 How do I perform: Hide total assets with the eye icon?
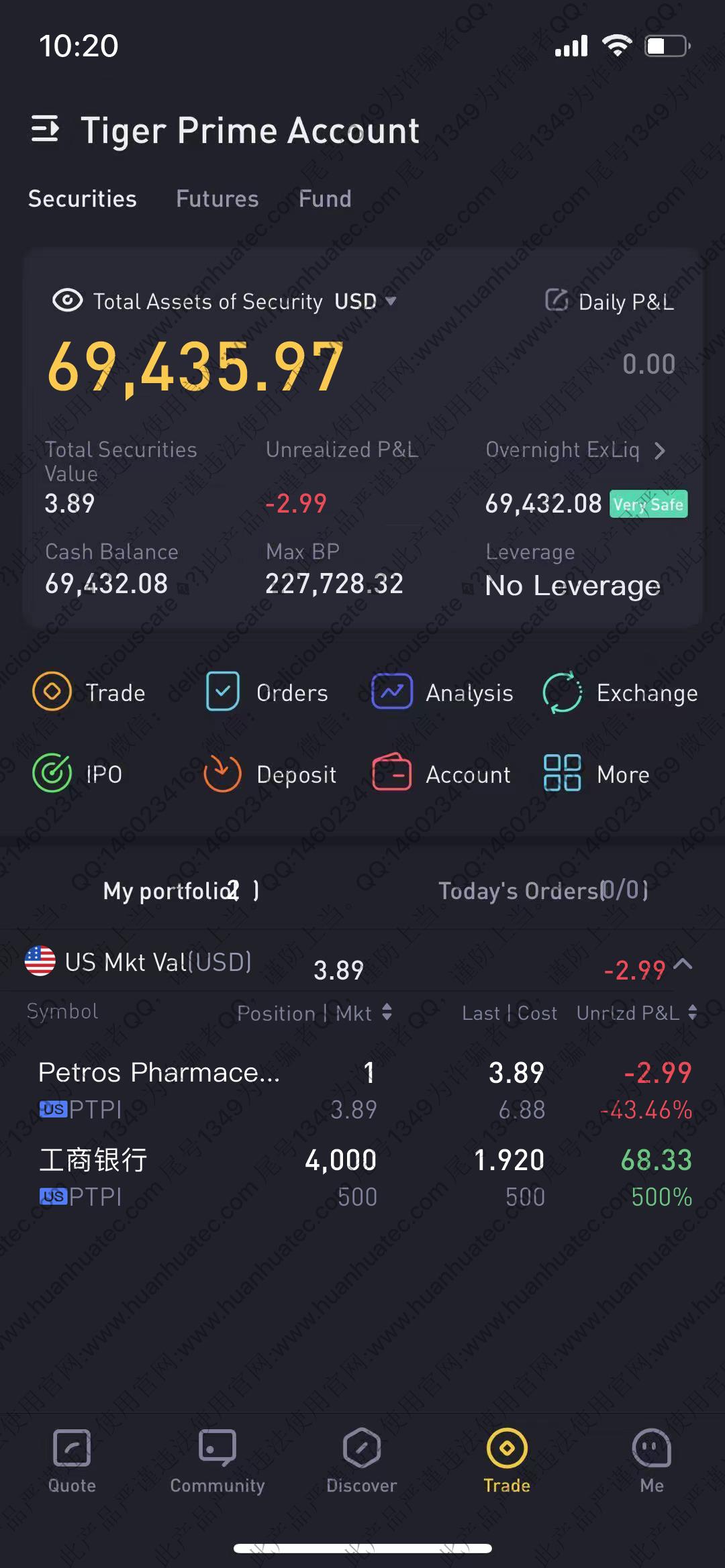[67, 301]
